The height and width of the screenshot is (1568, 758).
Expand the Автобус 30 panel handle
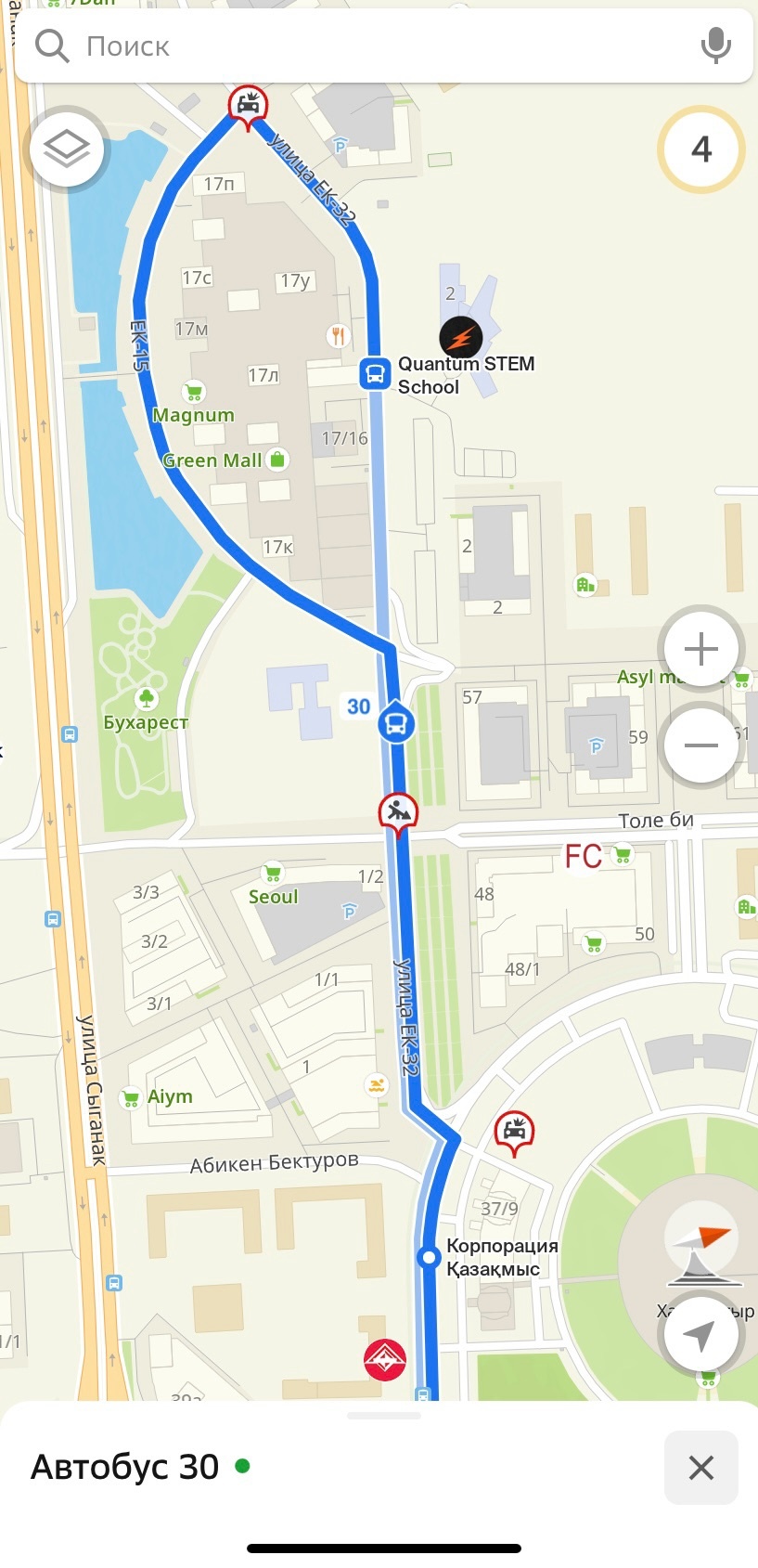(383, 1416)
